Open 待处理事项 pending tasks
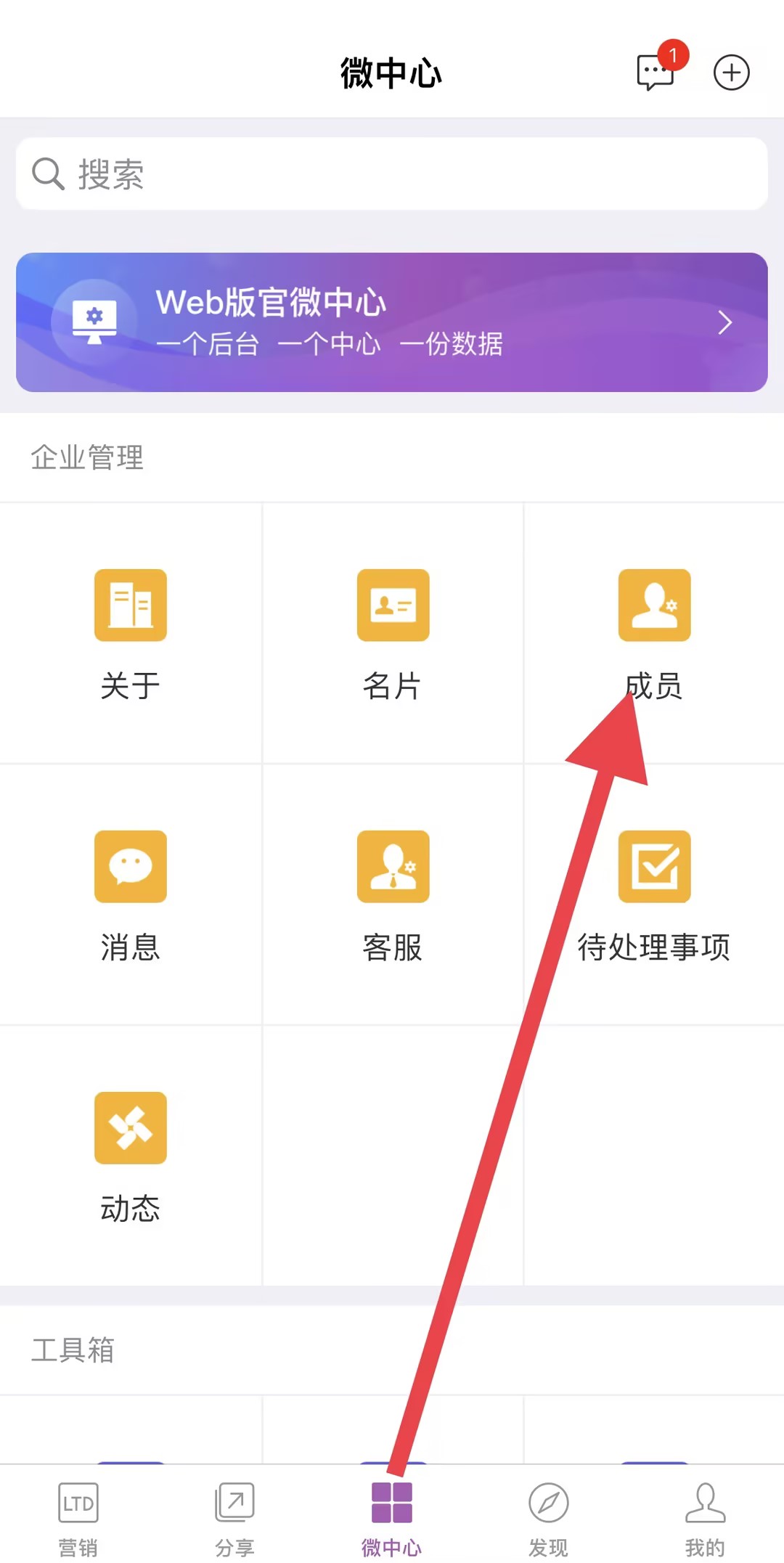Viewport: 784px width, 1563px height. (x=654, y=894)
